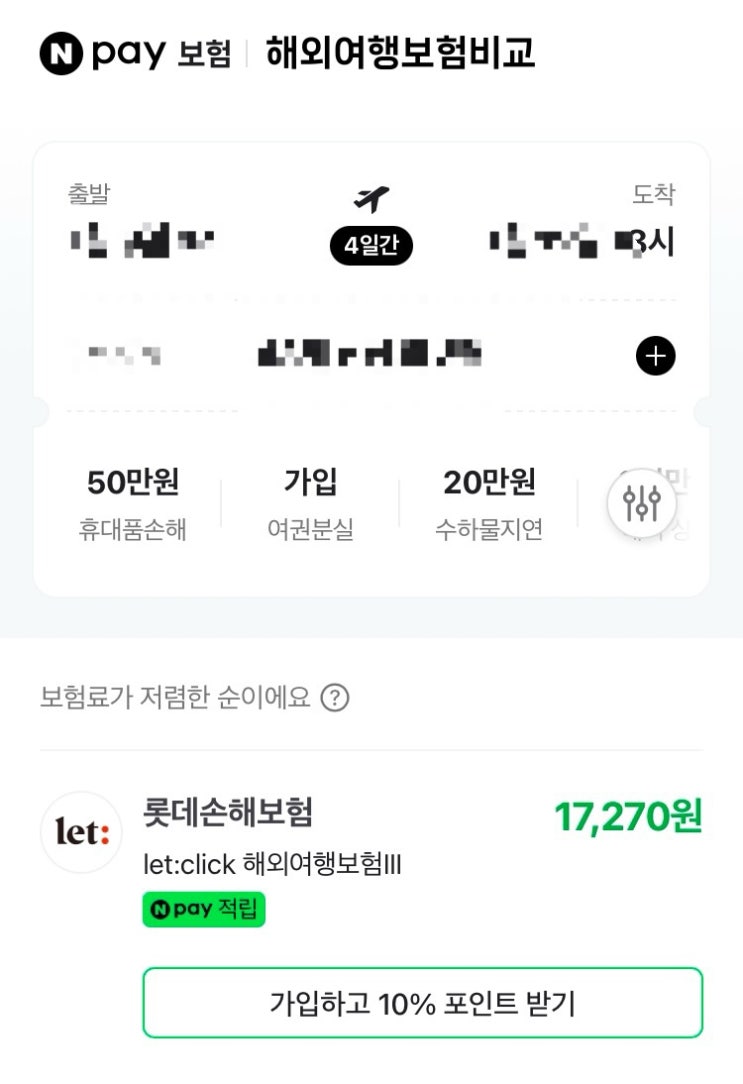
Task: Tap 가입하고 10% 포인트 받기 button
Action: (x=422, y=1002)
